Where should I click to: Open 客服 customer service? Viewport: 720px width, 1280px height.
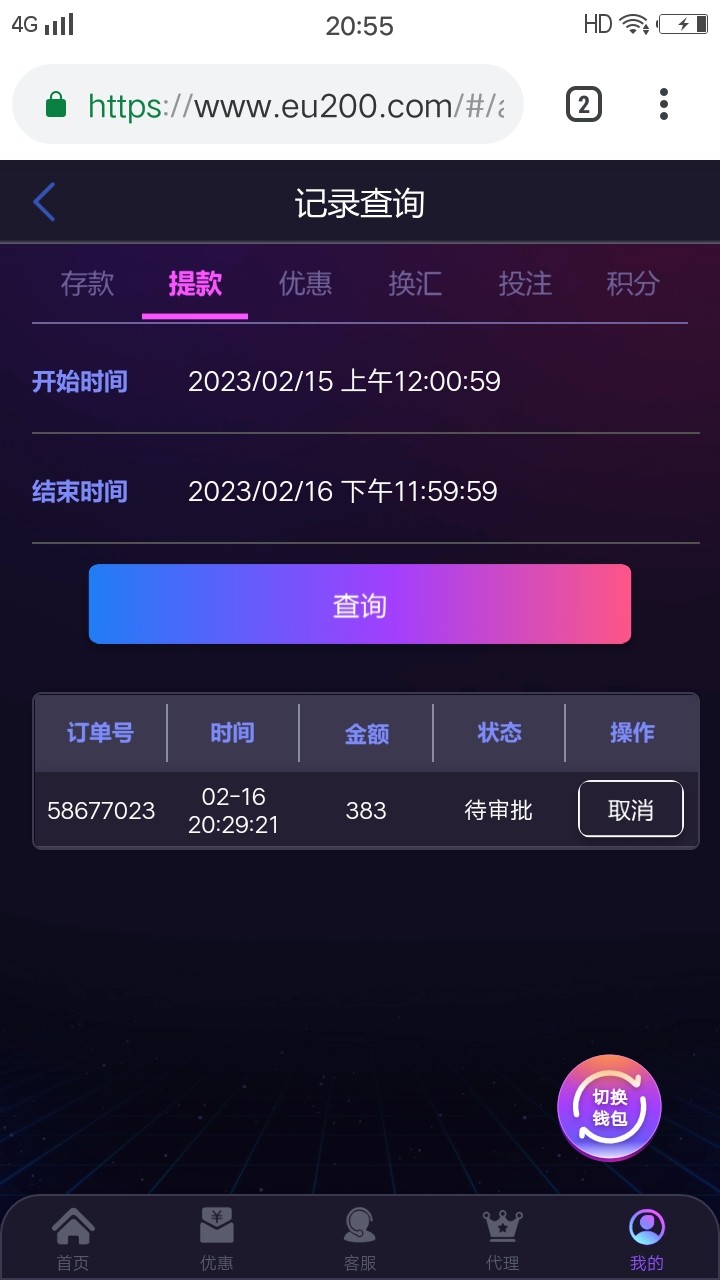360,1238
